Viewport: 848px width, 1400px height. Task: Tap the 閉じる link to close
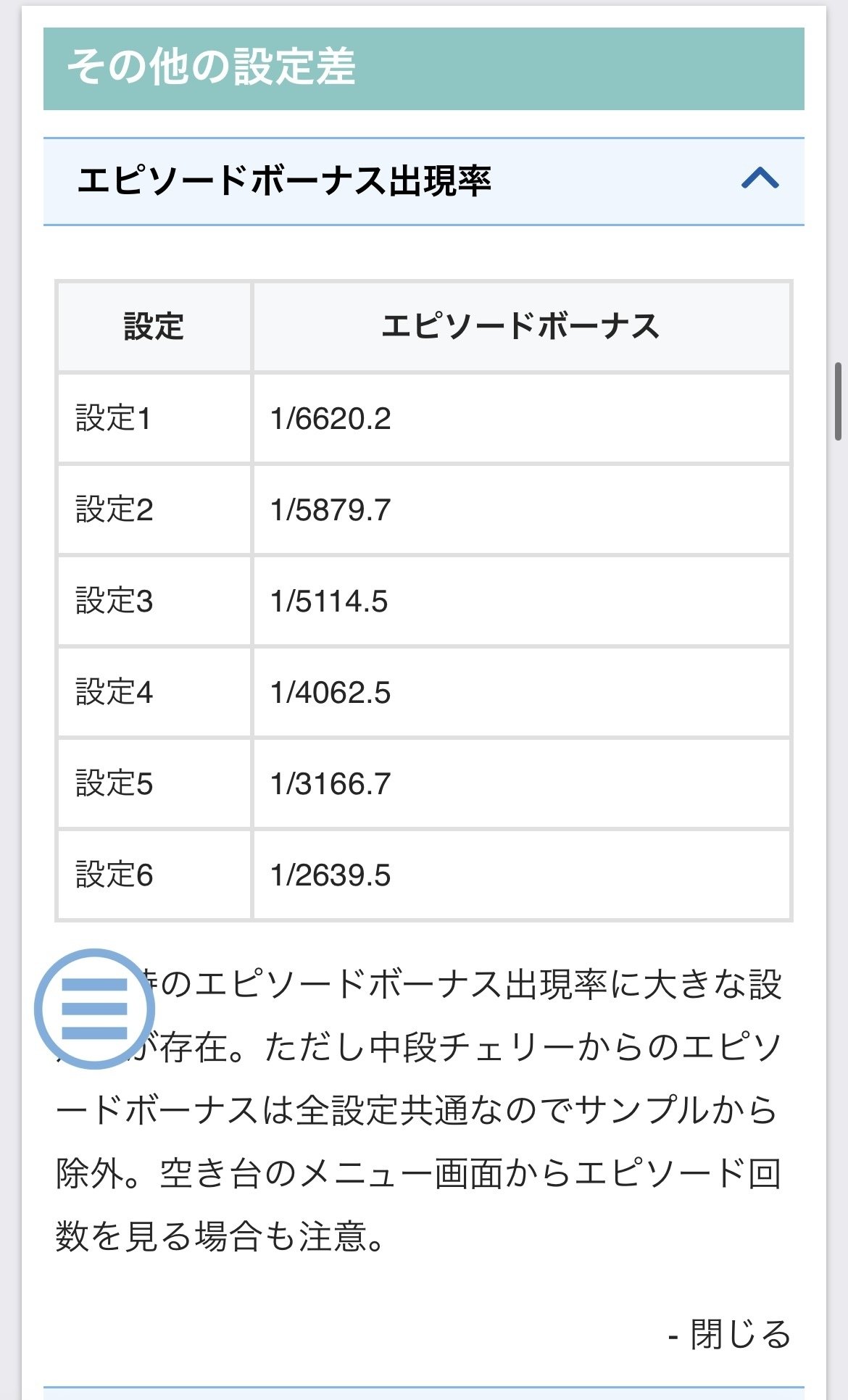pos(729,1334)
